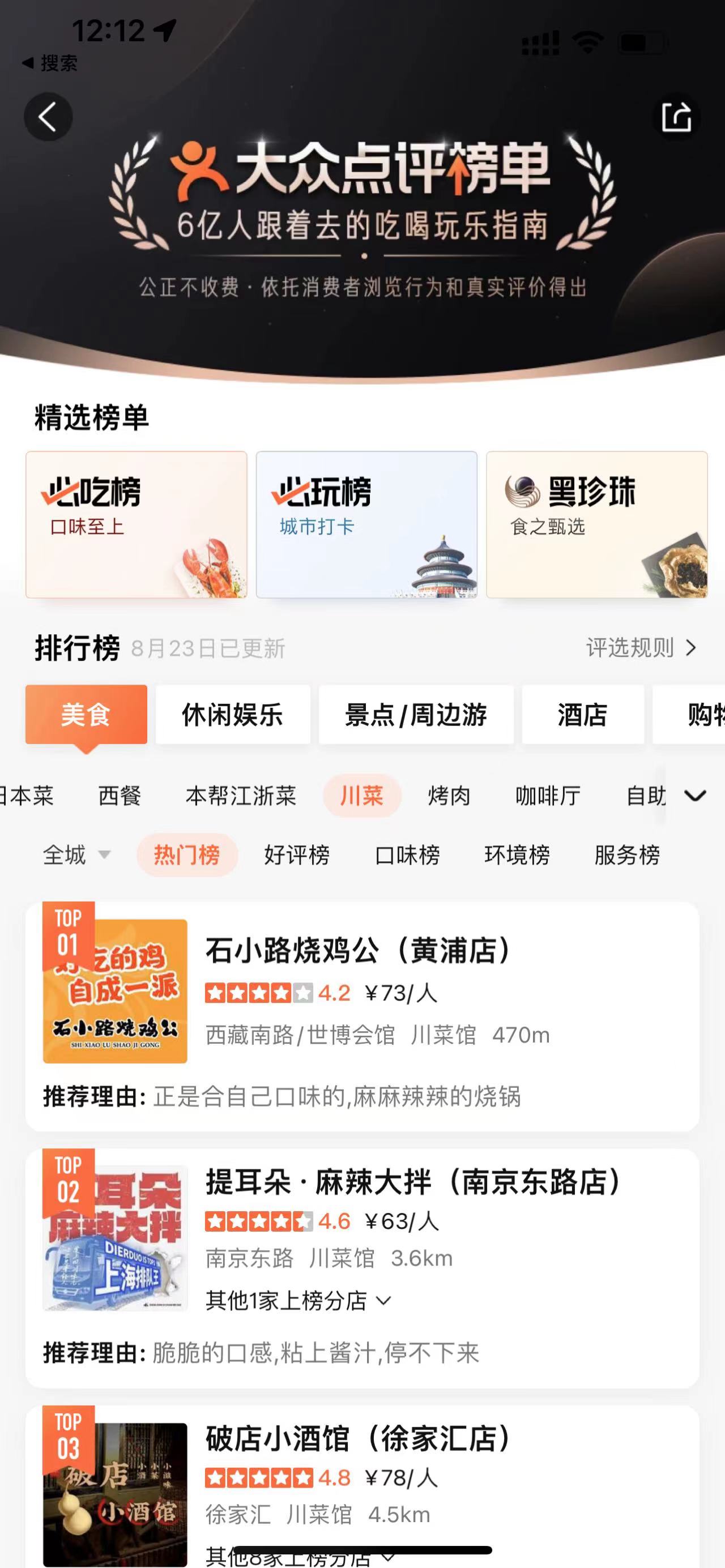View 评选规则 ranking rules
The height and width of the screenshot is (1568, 725).
tap(641, 648)
